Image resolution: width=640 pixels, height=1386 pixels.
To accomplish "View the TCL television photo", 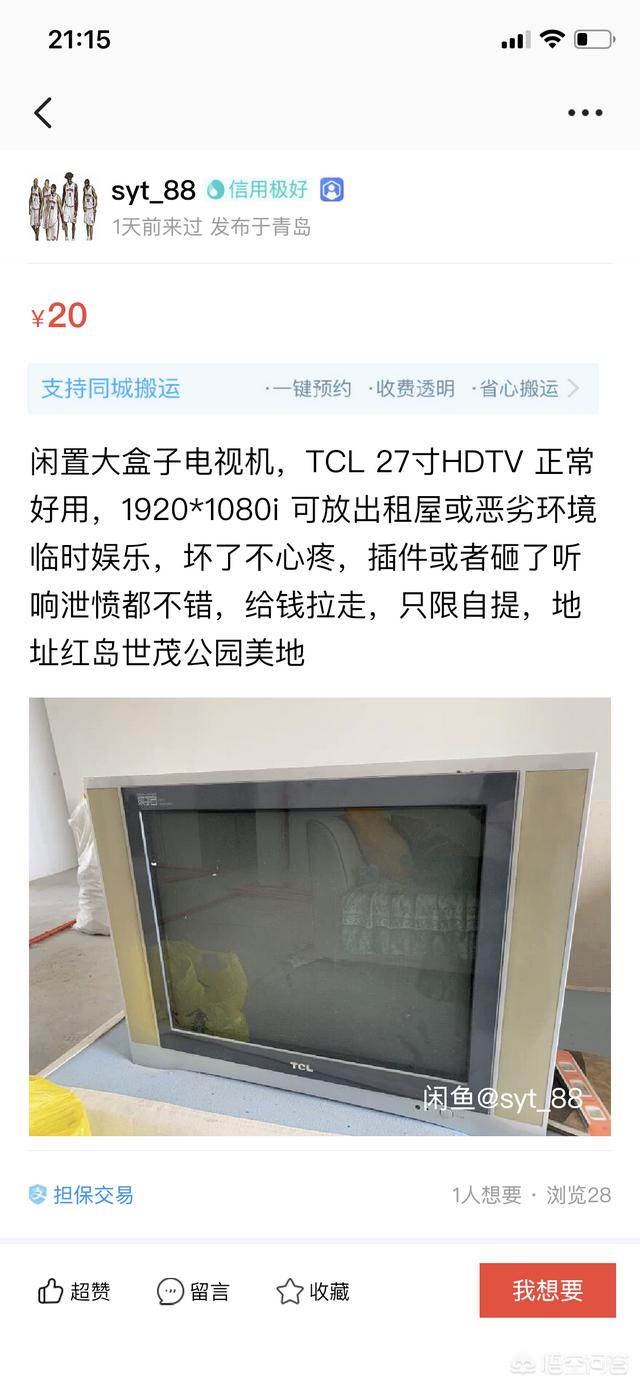I will 320,916.
